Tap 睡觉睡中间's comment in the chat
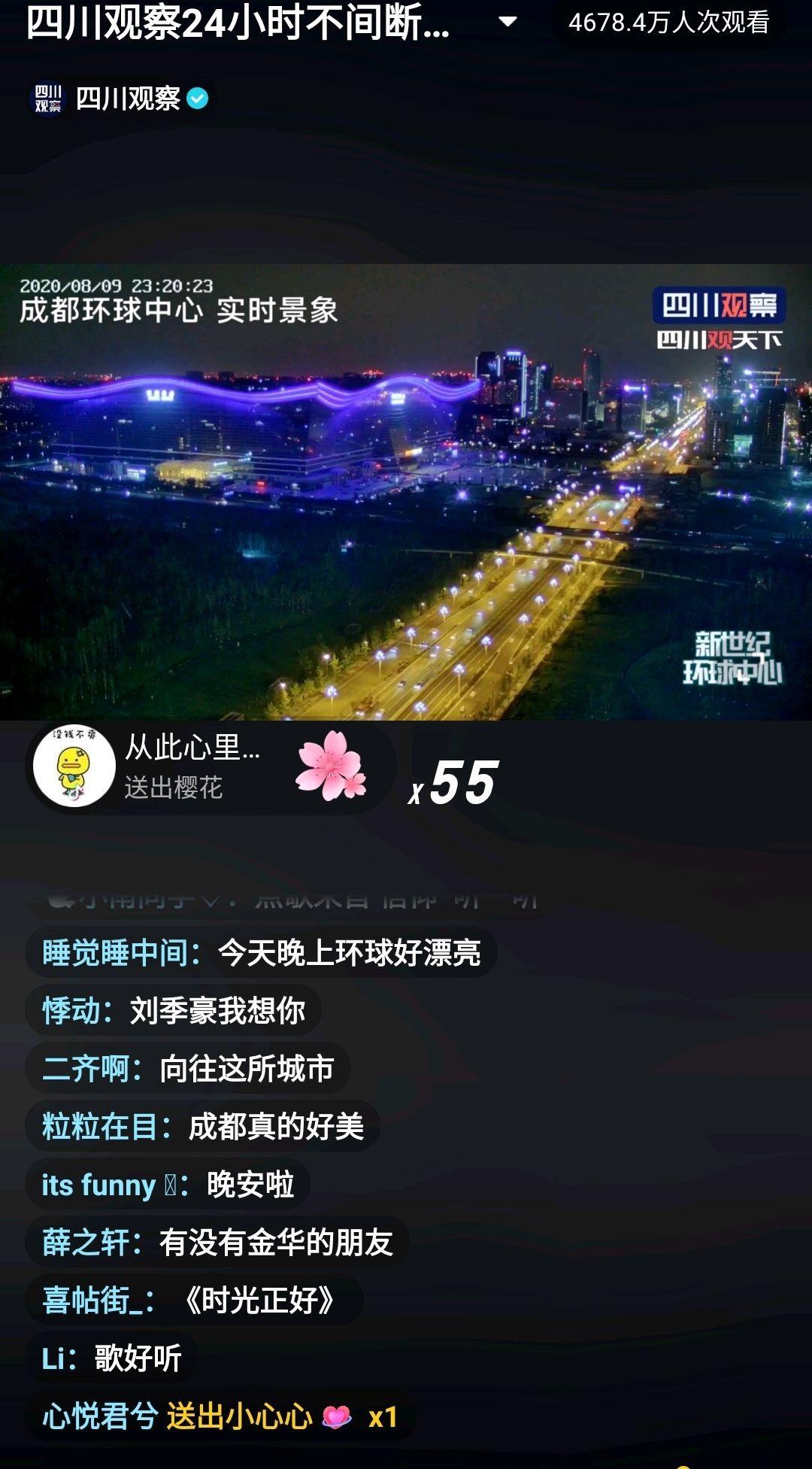Viewport: 812px width, 1469px height. (x=261, y=953)
